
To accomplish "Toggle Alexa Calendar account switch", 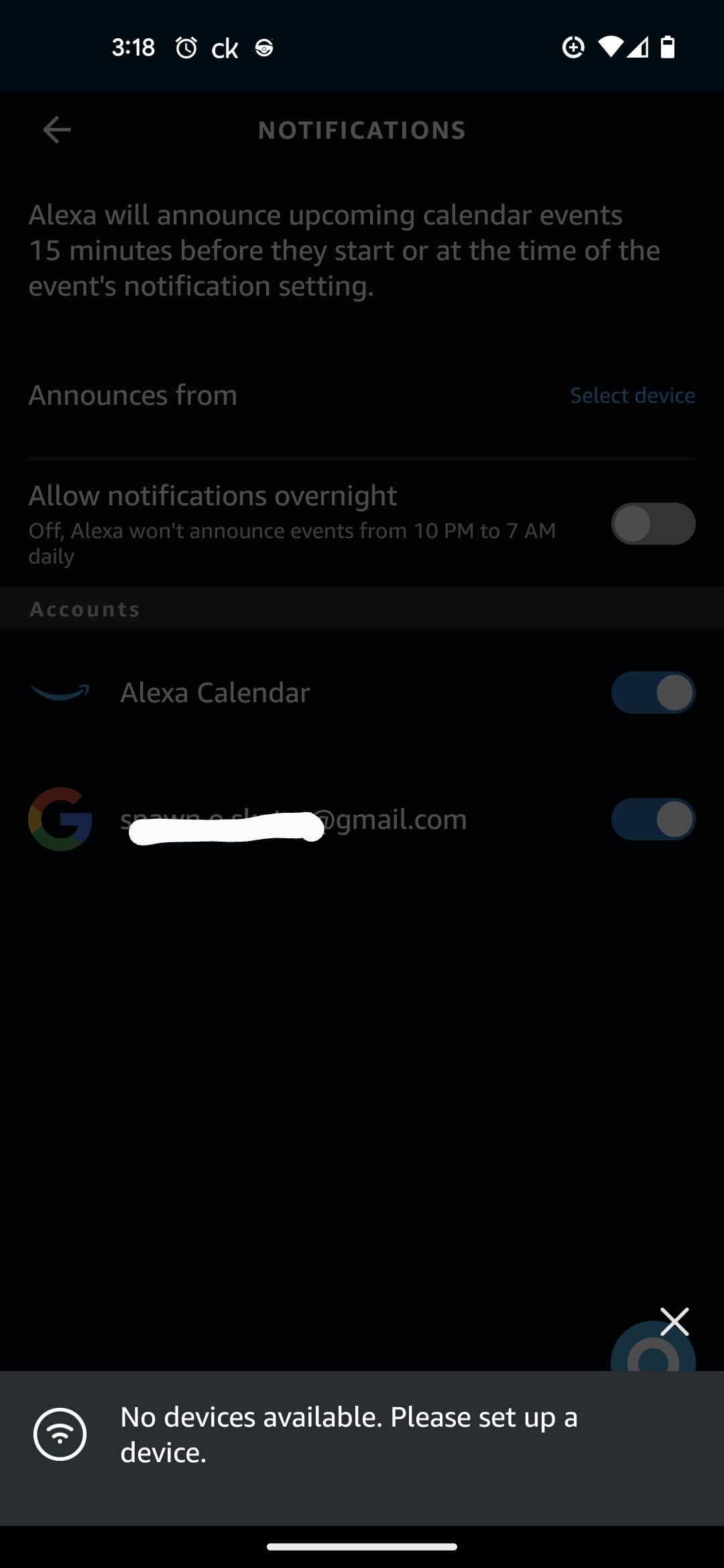I will tap(653, 692).
